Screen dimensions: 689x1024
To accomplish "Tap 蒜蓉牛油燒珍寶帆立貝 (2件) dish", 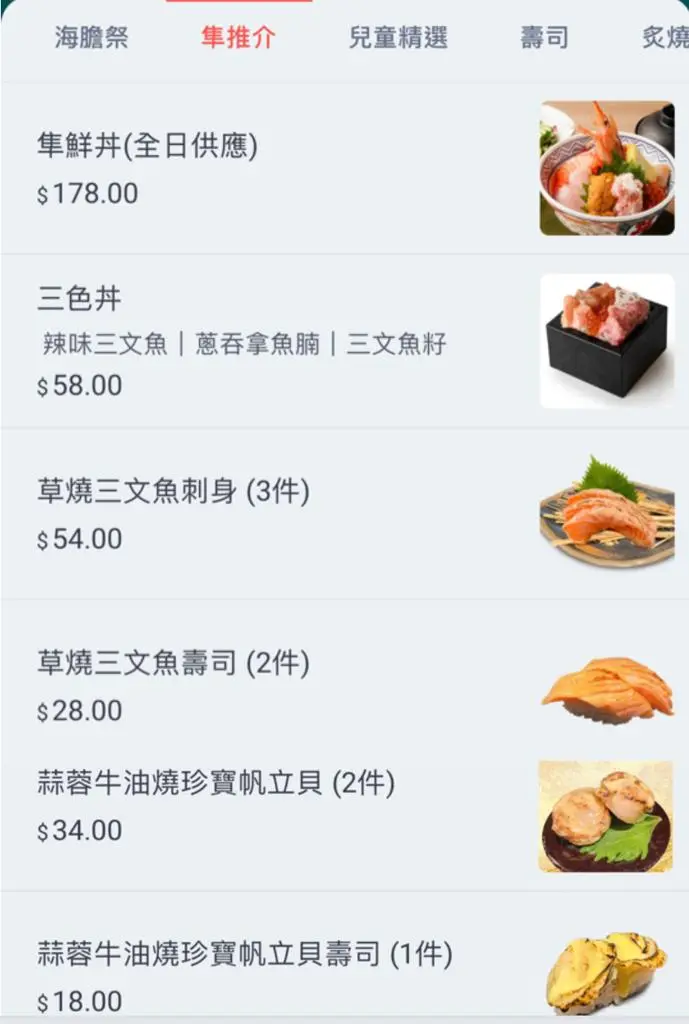I will (216, 783).
